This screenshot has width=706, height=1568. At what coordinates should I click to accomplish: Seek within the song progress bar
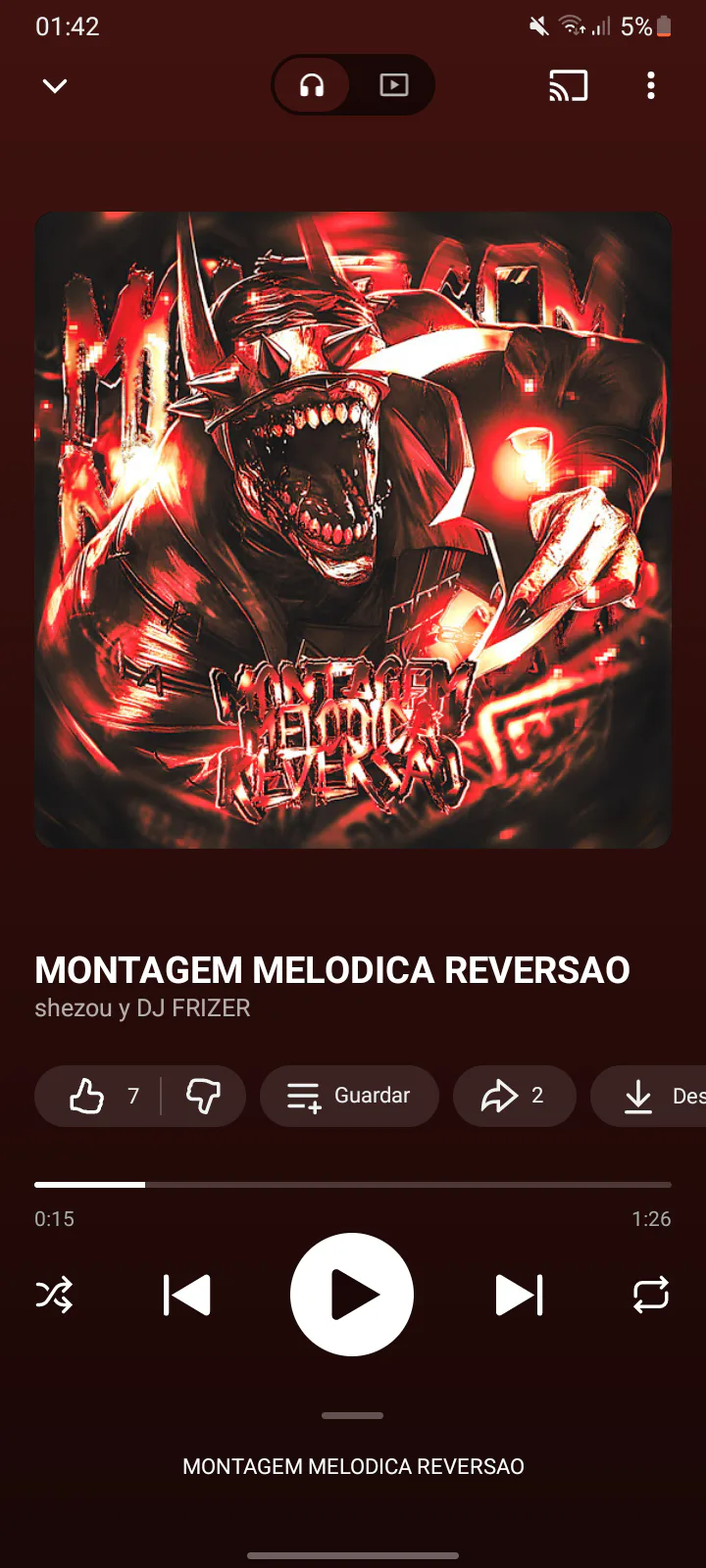coord(353,1185)
